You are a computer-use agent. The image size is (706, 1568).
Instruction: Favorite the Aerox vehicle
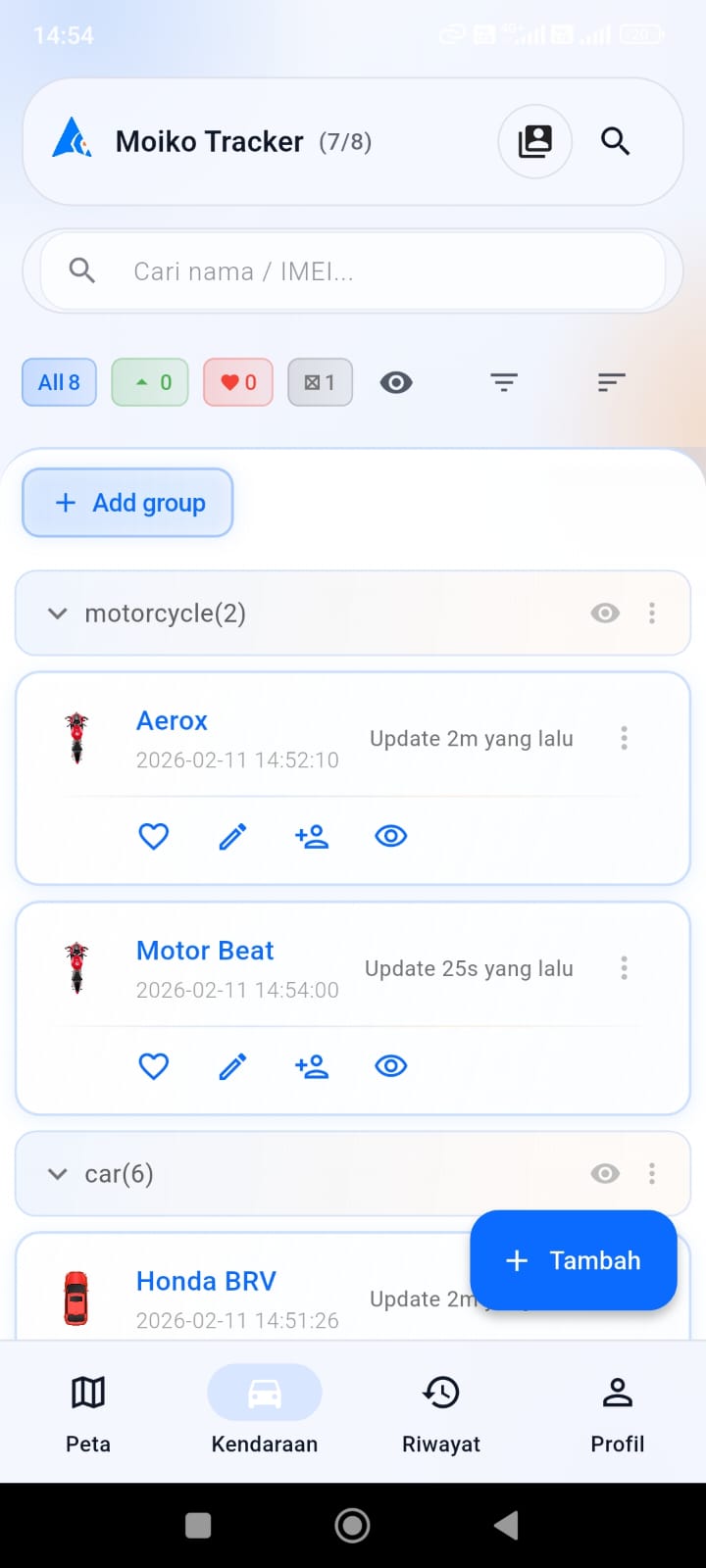pyautogui.click(x=154, y=836)
